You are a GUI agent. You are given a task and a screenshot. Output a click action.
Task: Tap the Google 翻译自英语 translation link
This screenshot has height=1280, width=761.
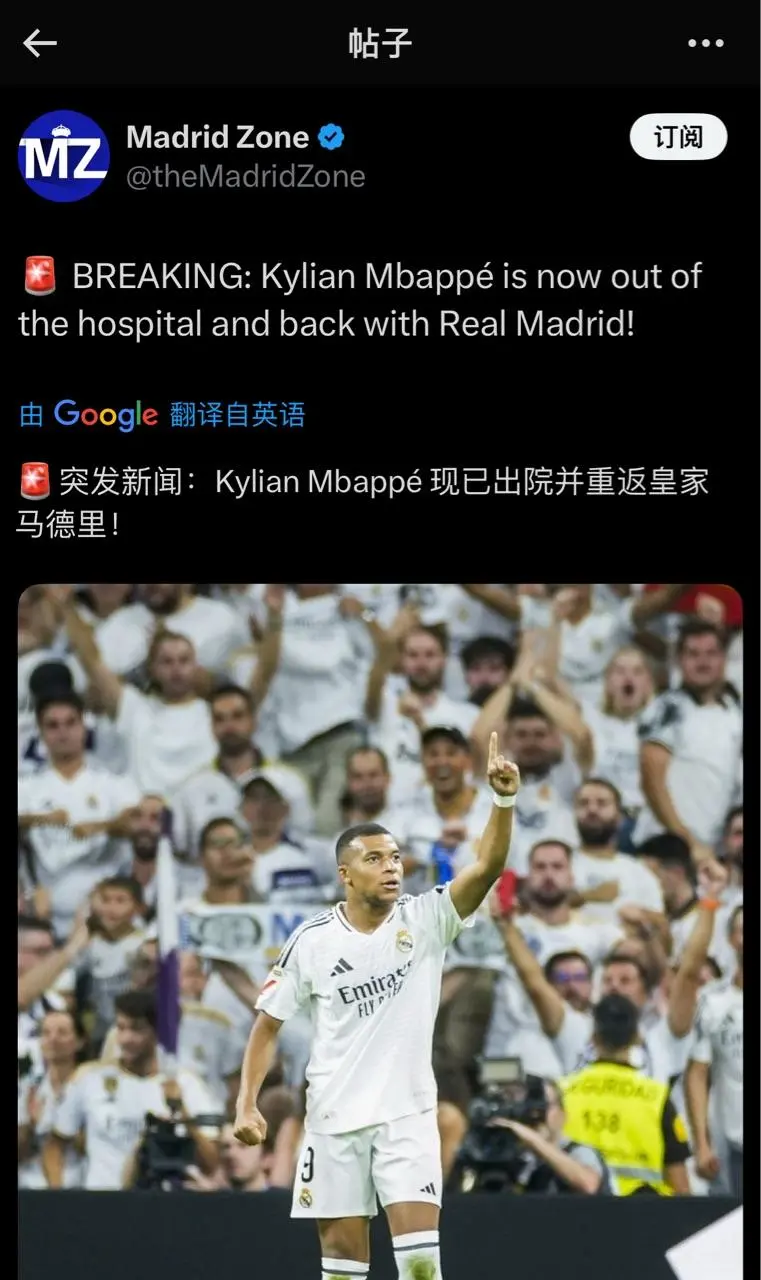point(163,414)
